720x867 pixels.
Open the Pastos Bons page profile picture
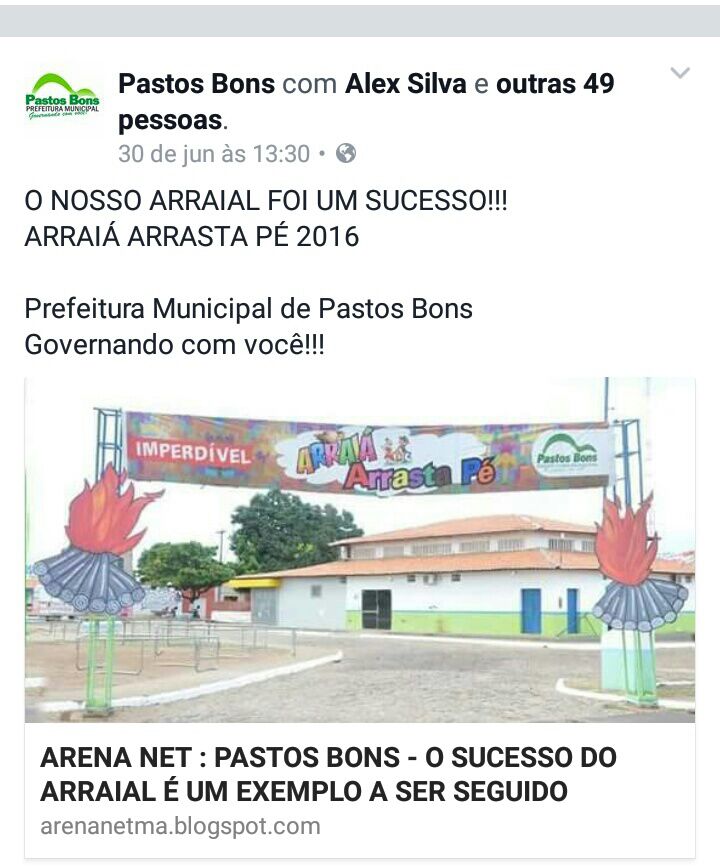coord(62,97)
